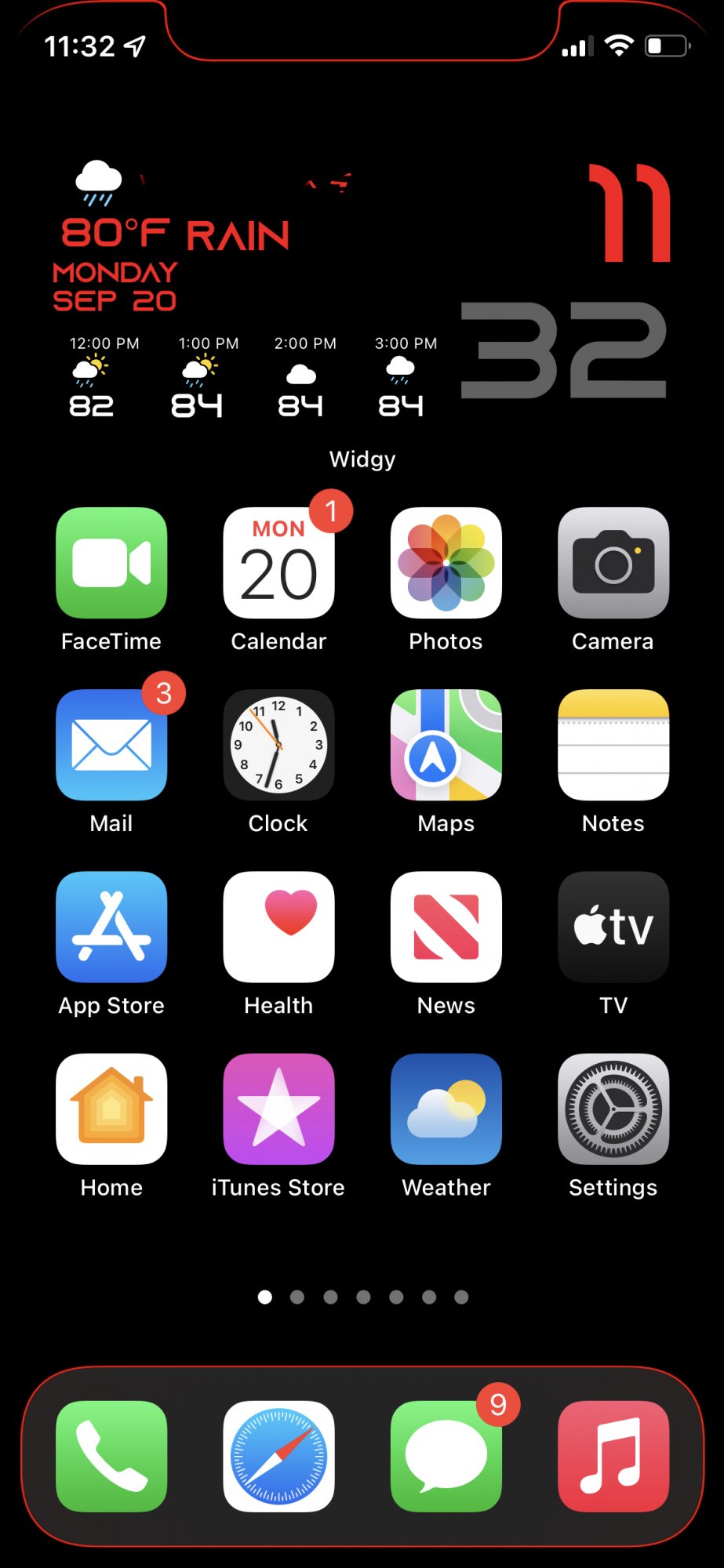The height and width of the screenshot is (1568, 724).
Task: Open the Photos app
Action: click(446, 563)
